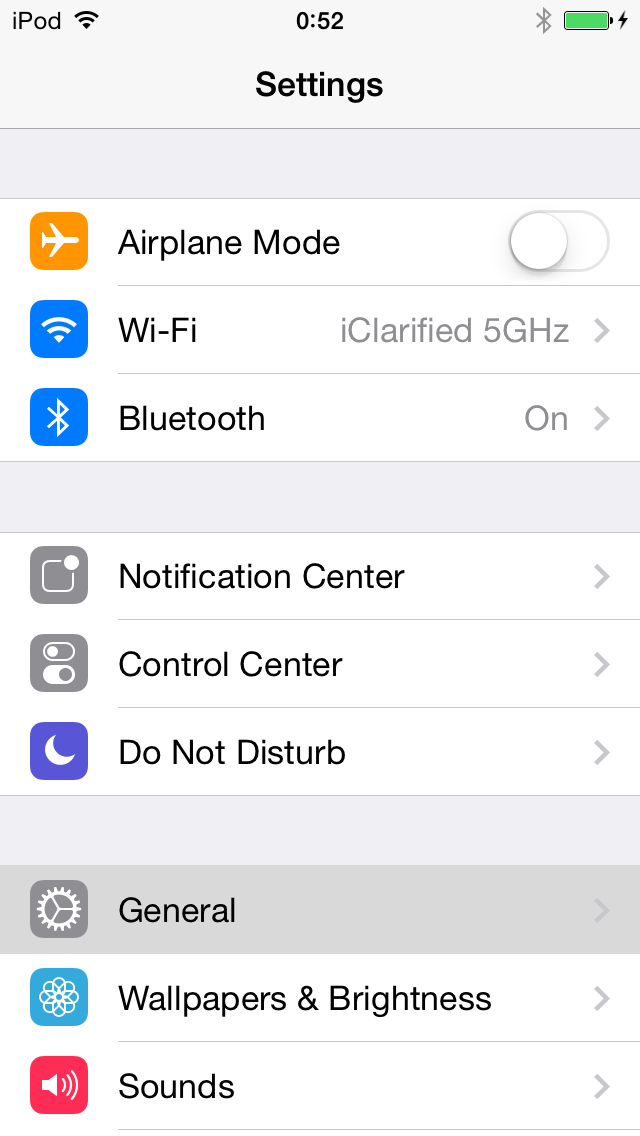The height and width of the screenshot is (1136, 640).
Task: Open Wallpapers & Brightness
Action: click(320, 998)
